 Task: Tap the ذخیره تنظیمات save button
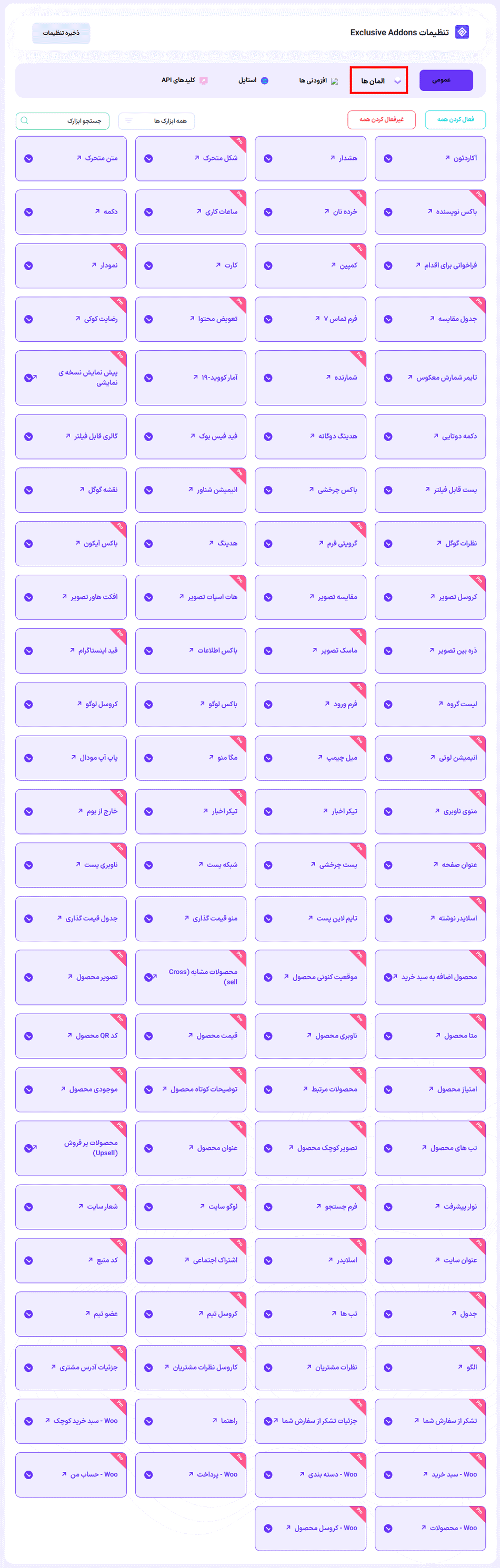pyautogui.click(x=61, y=33)
